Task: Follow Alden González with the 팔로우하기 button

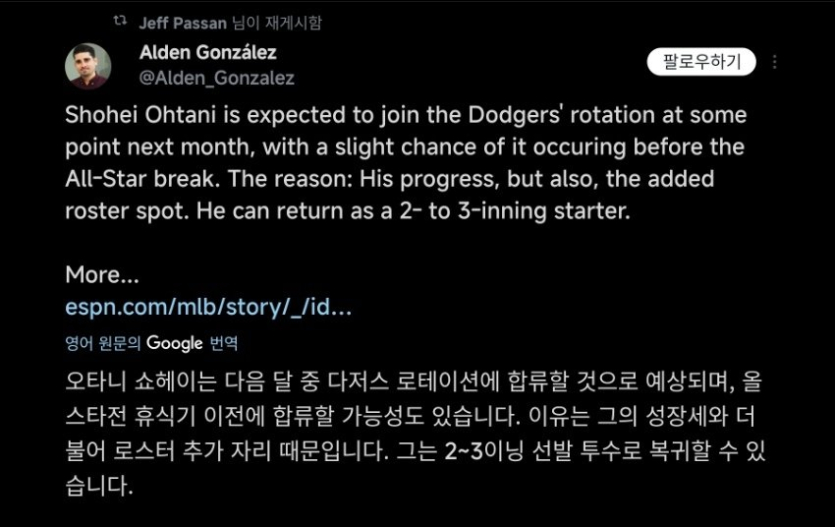Action: click(x=701, y=62)
